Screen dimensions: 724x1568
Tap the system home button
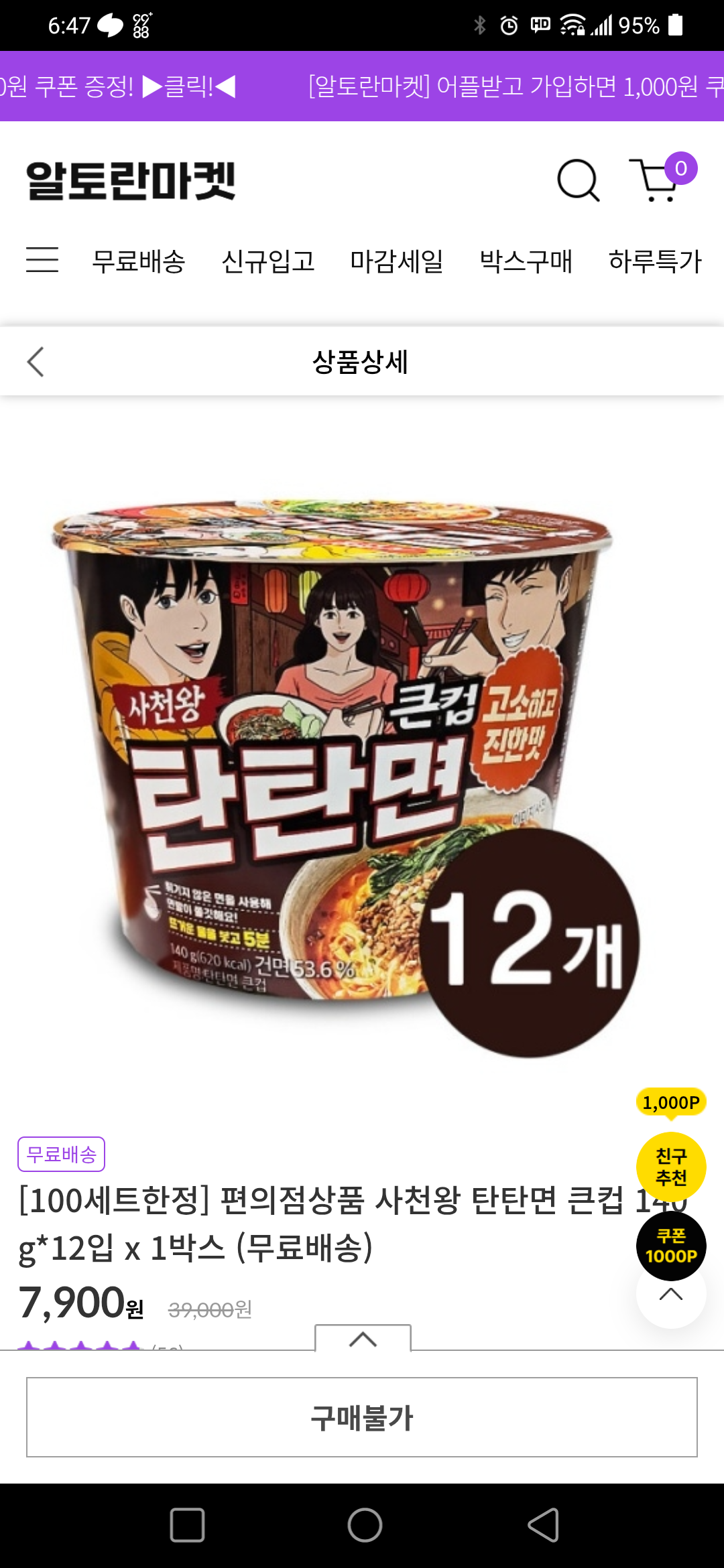point(365,1525)
